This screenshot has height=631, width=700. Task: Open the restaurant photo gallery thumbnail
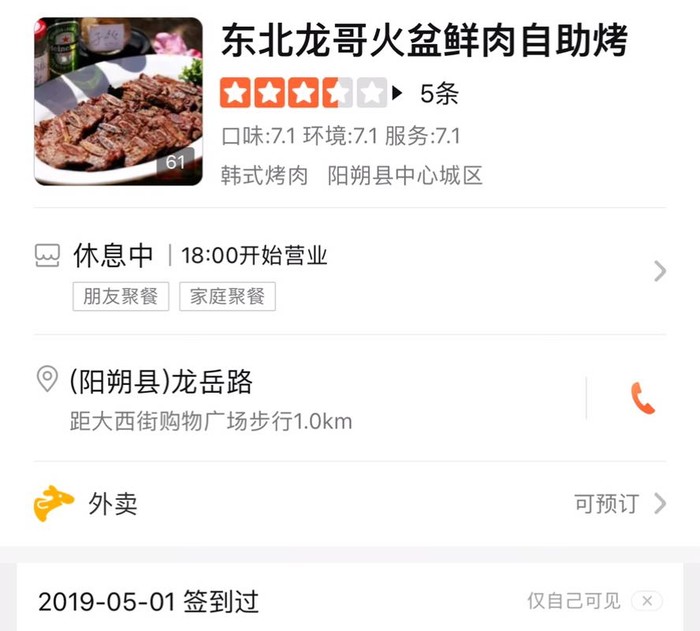(x=118, y=103)
